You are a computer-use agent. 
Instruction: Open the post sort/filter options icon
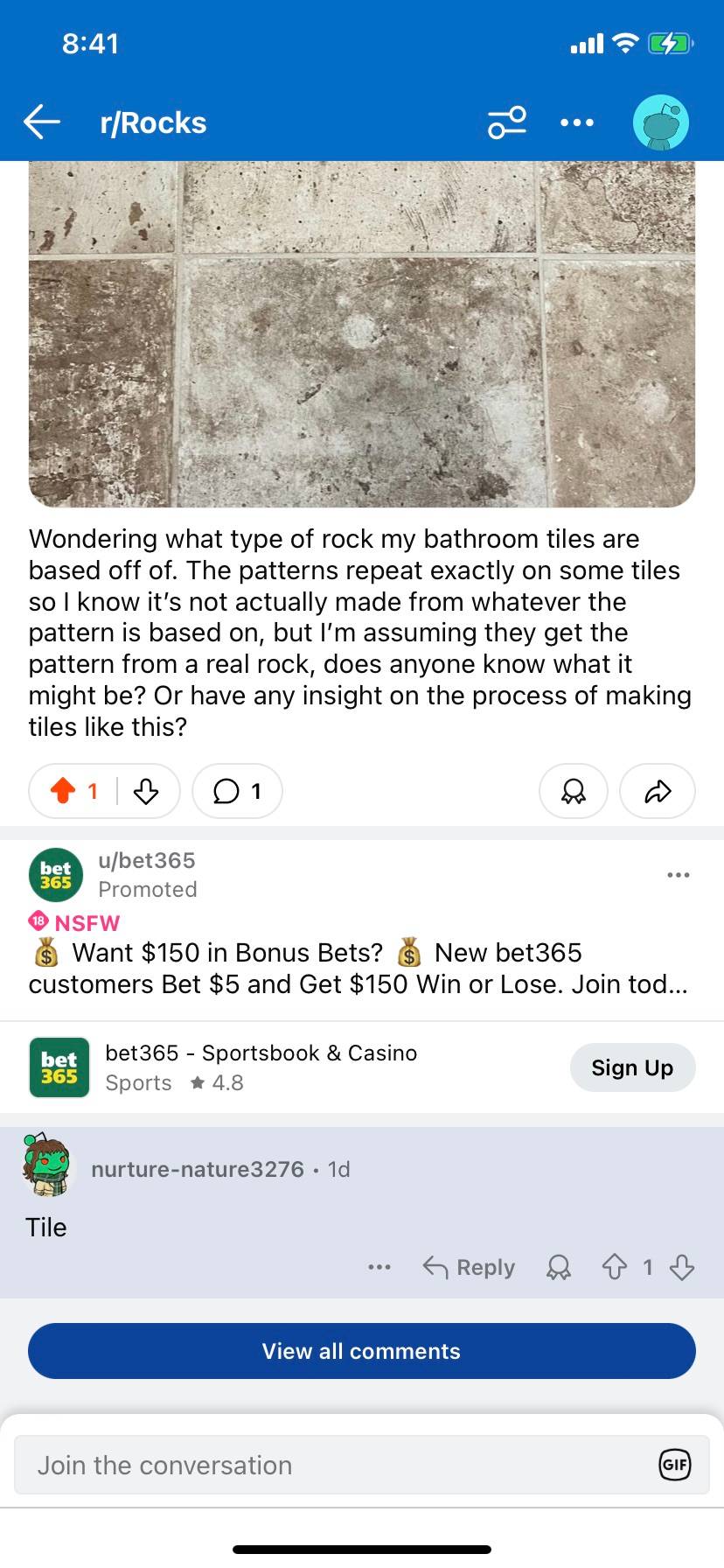pos(507,122)
